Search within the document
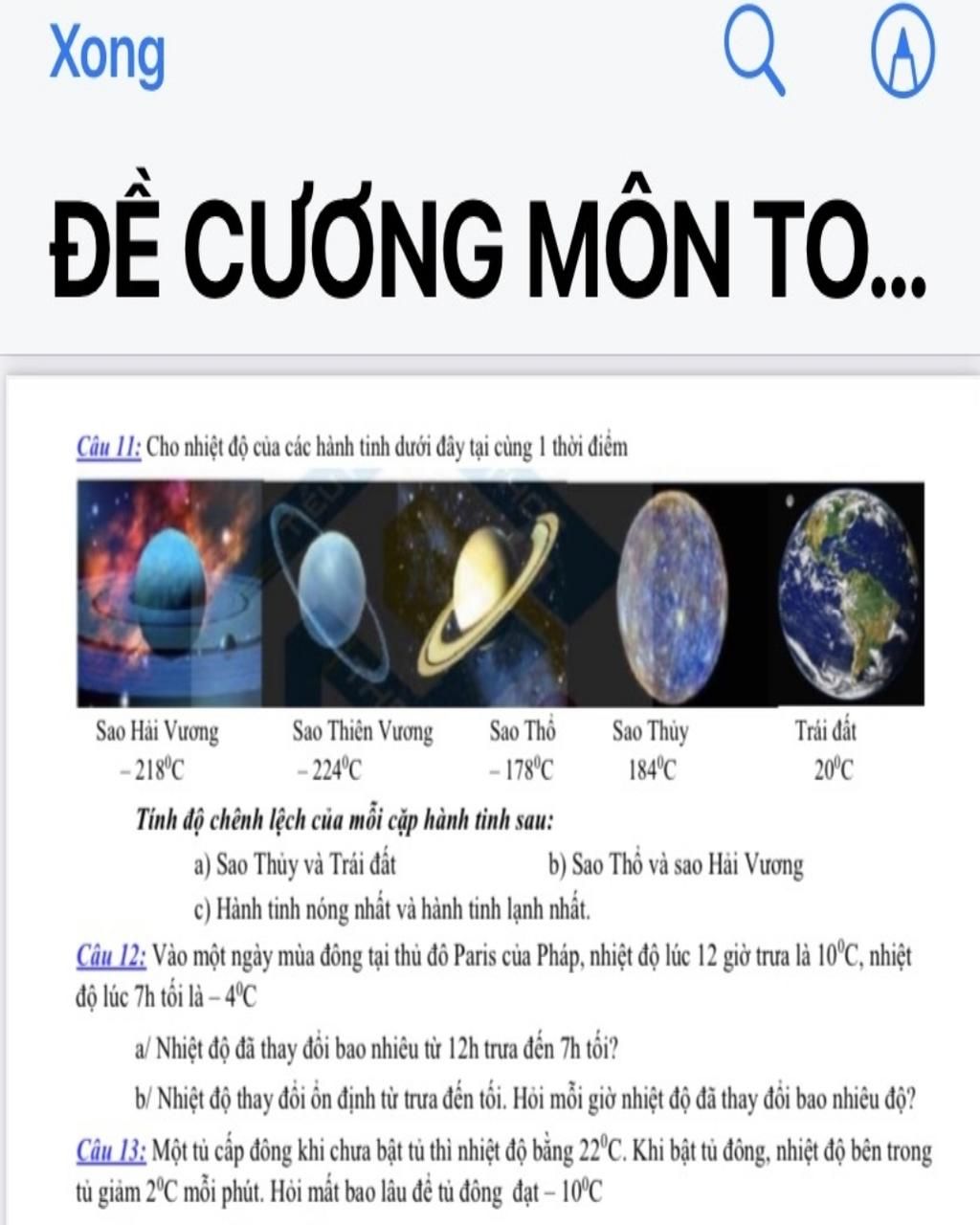The height and width of the screenshot is (1225, 980). point(754,51)
